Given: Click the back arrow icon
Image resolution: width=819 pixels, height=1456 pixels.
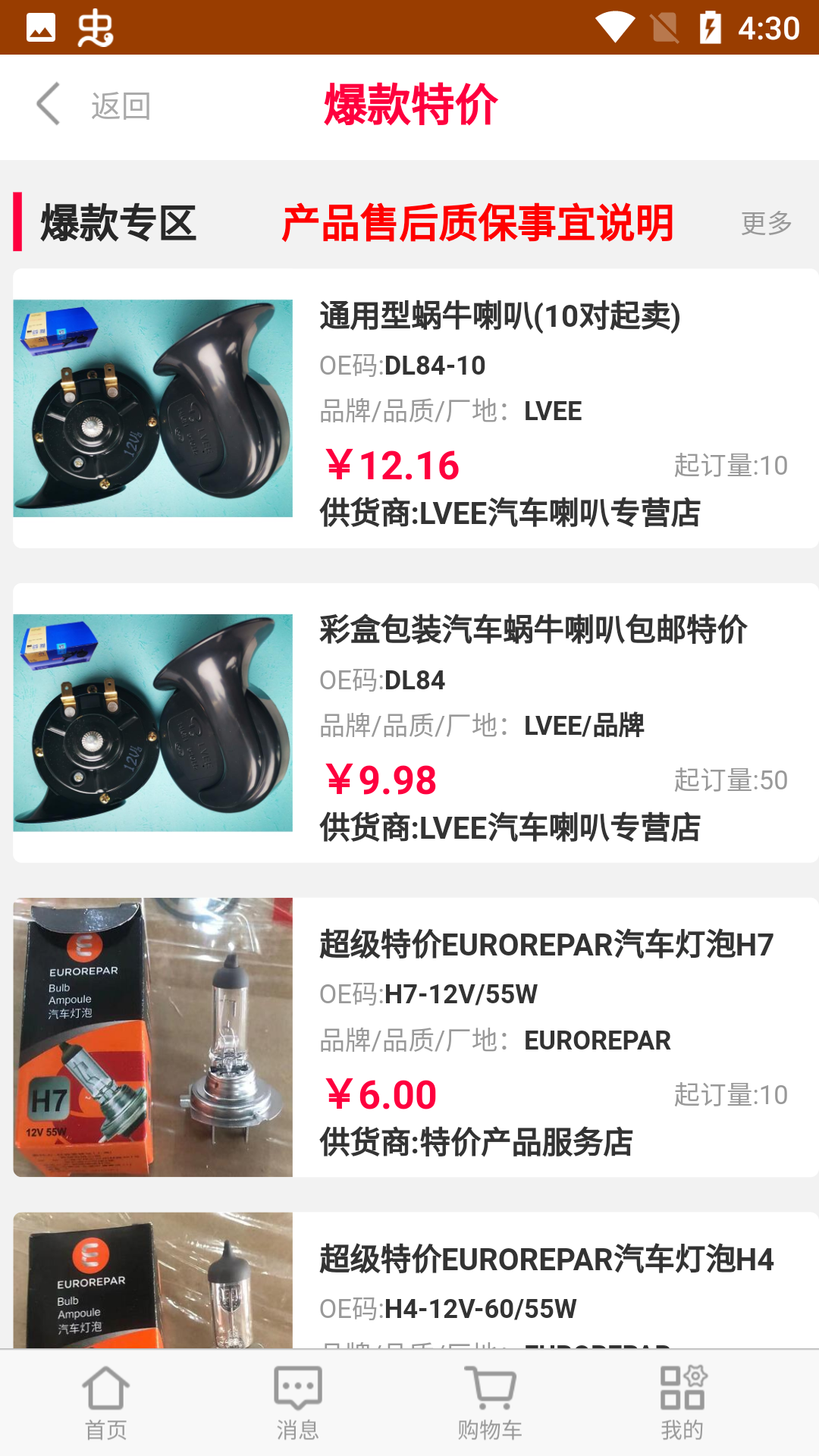Looking at the screenshot, I should click(48, 104).
